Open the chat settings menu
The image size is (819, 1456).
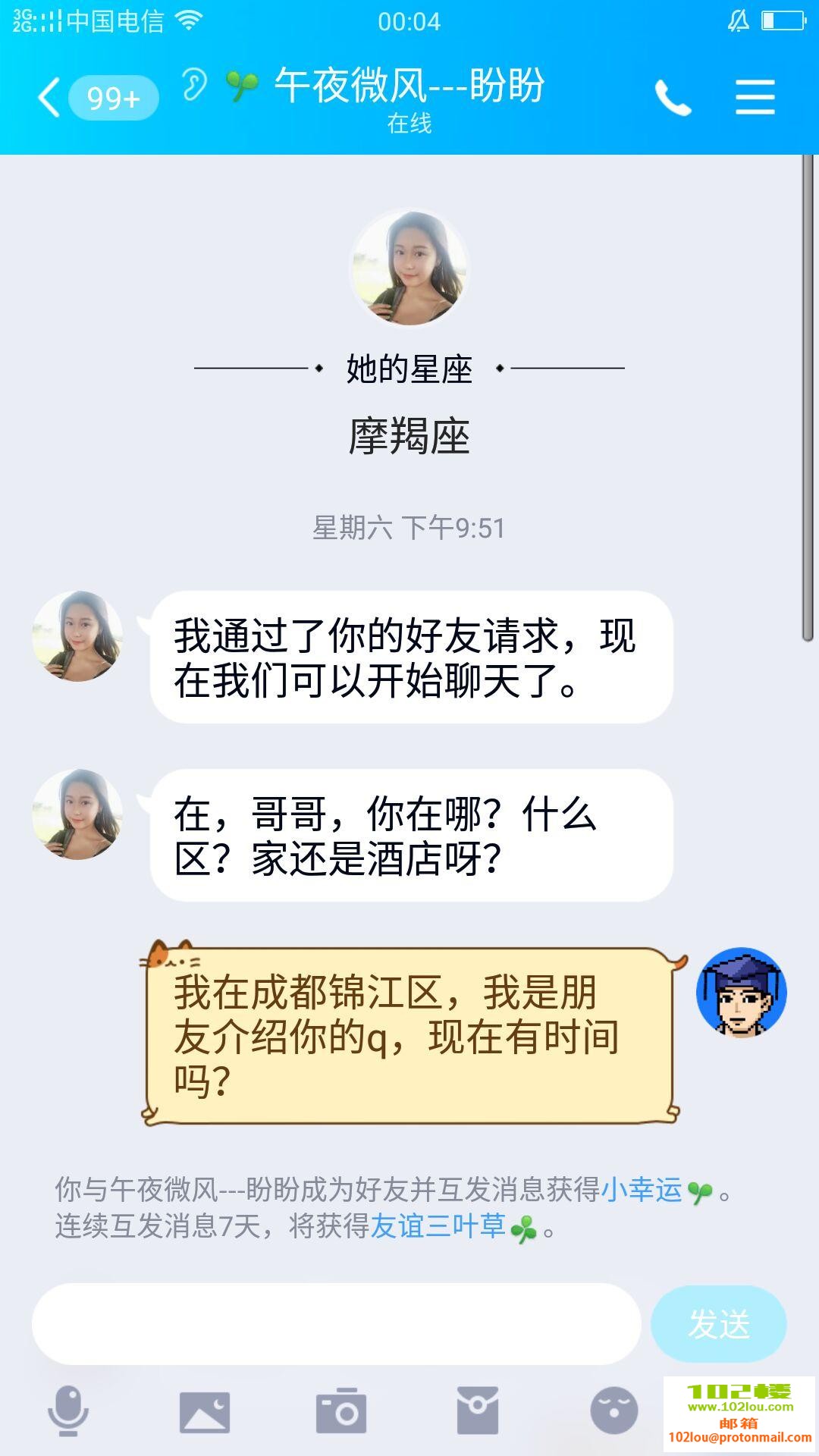[x=755, y=98]
